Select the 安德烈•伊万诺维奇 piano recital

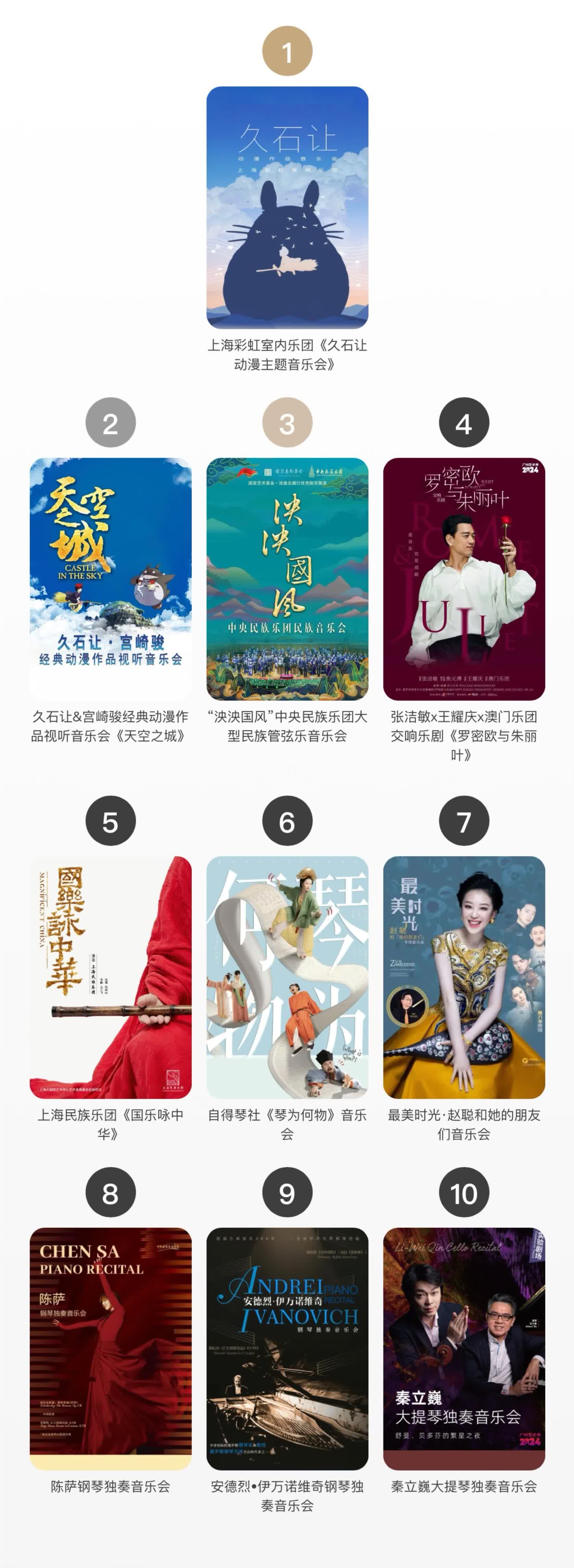click(x=287, y=1348)
